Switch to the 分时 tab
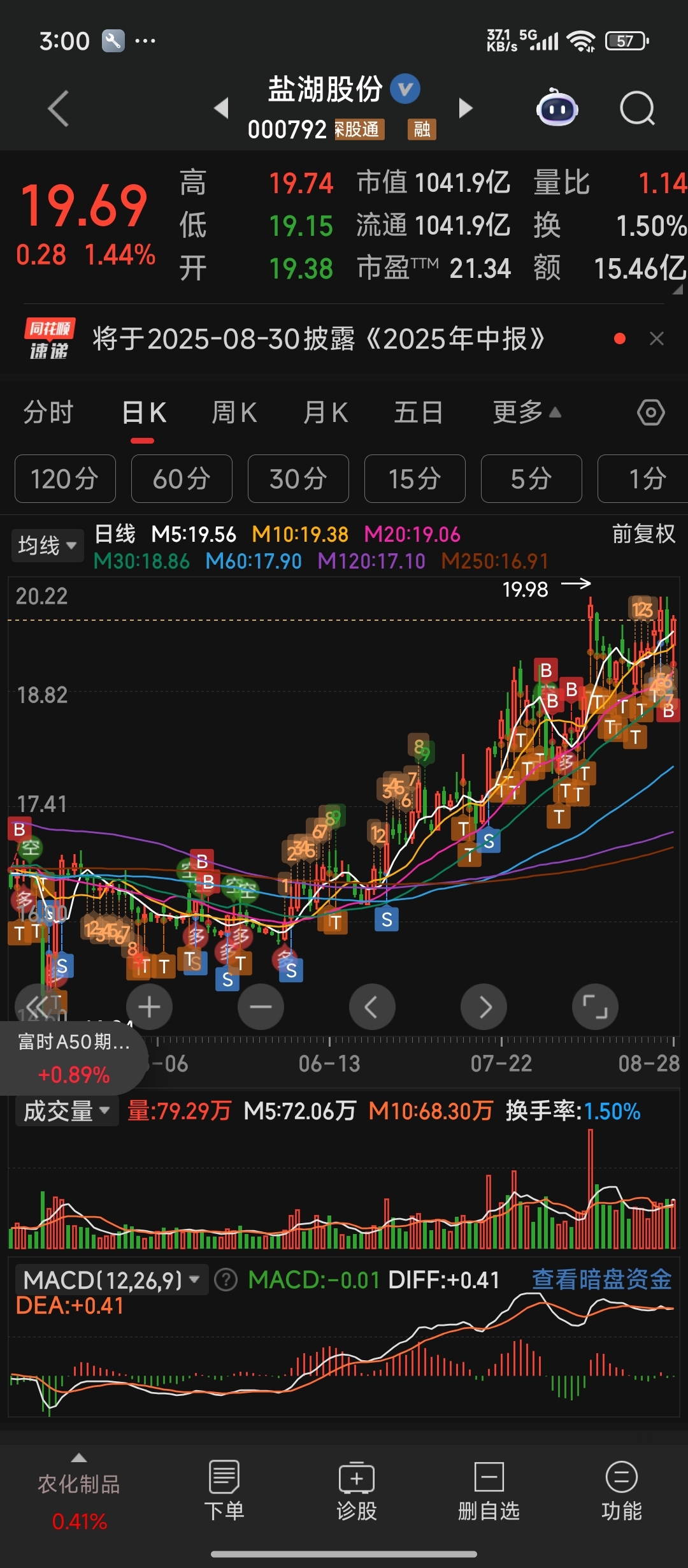This screenshot has width=688, height=1568. coord(48,413)
